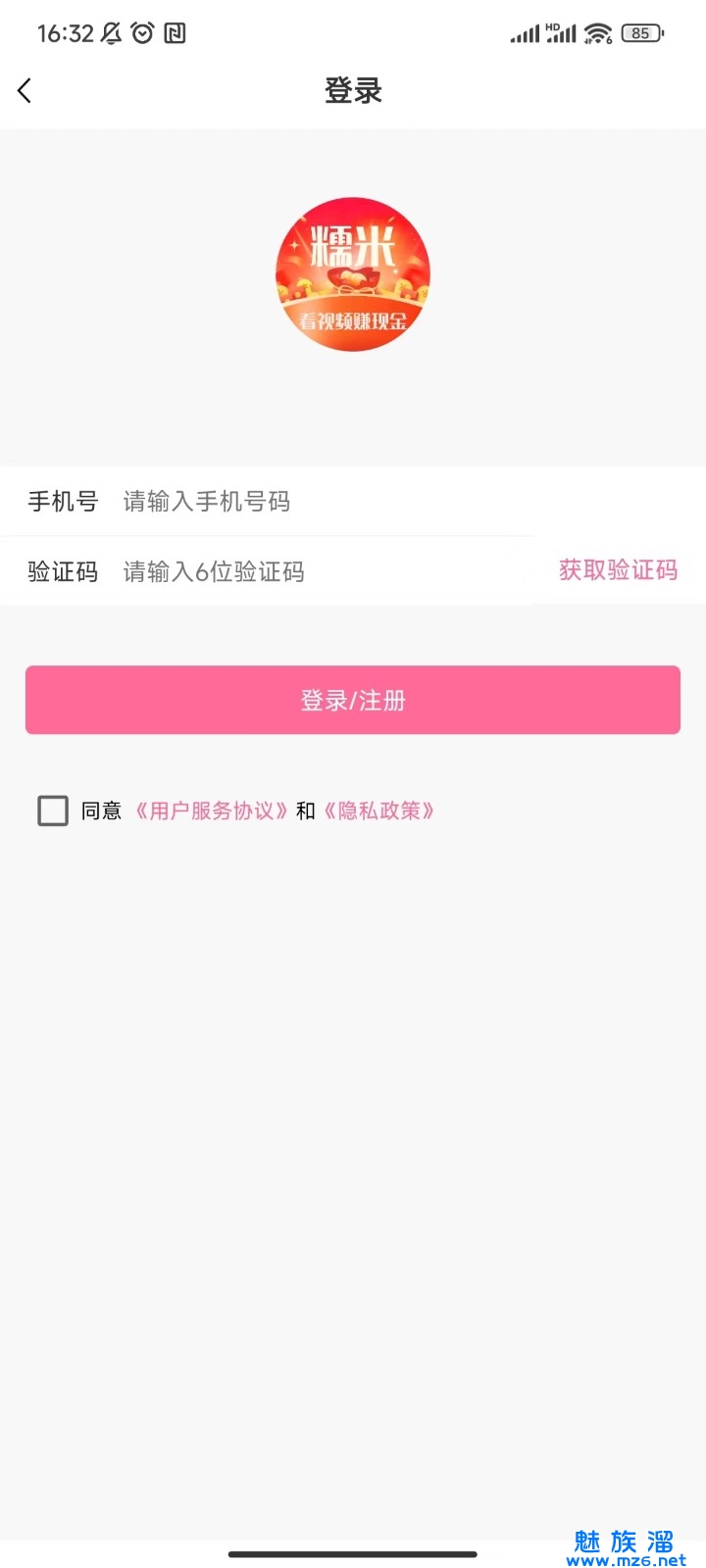Screen dimensions: 706x1568
Task: Open the 《用户服务协议》 link
Action: pos(212,810)
